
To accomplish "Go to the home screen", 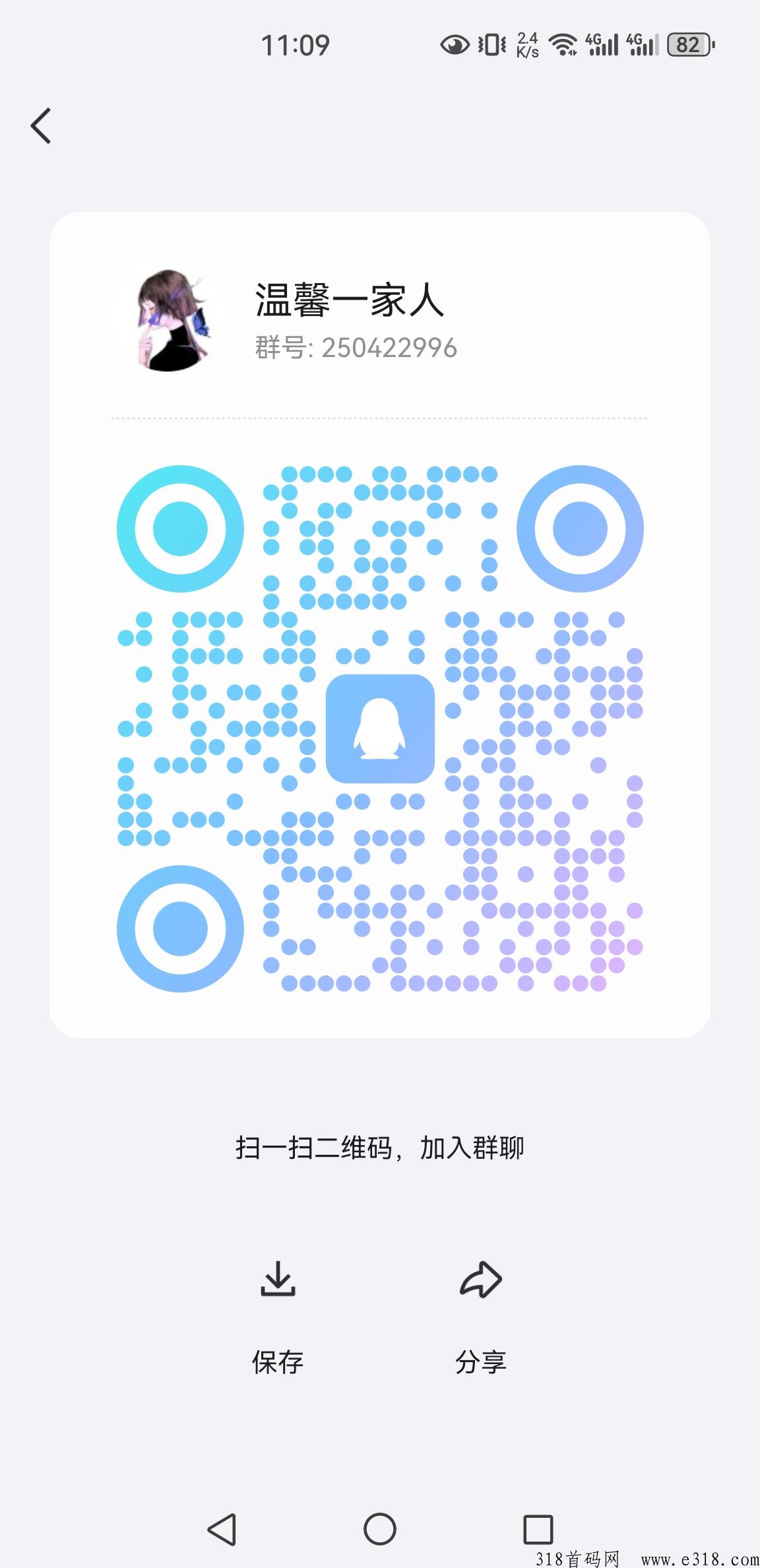I will coord(380,1528).
